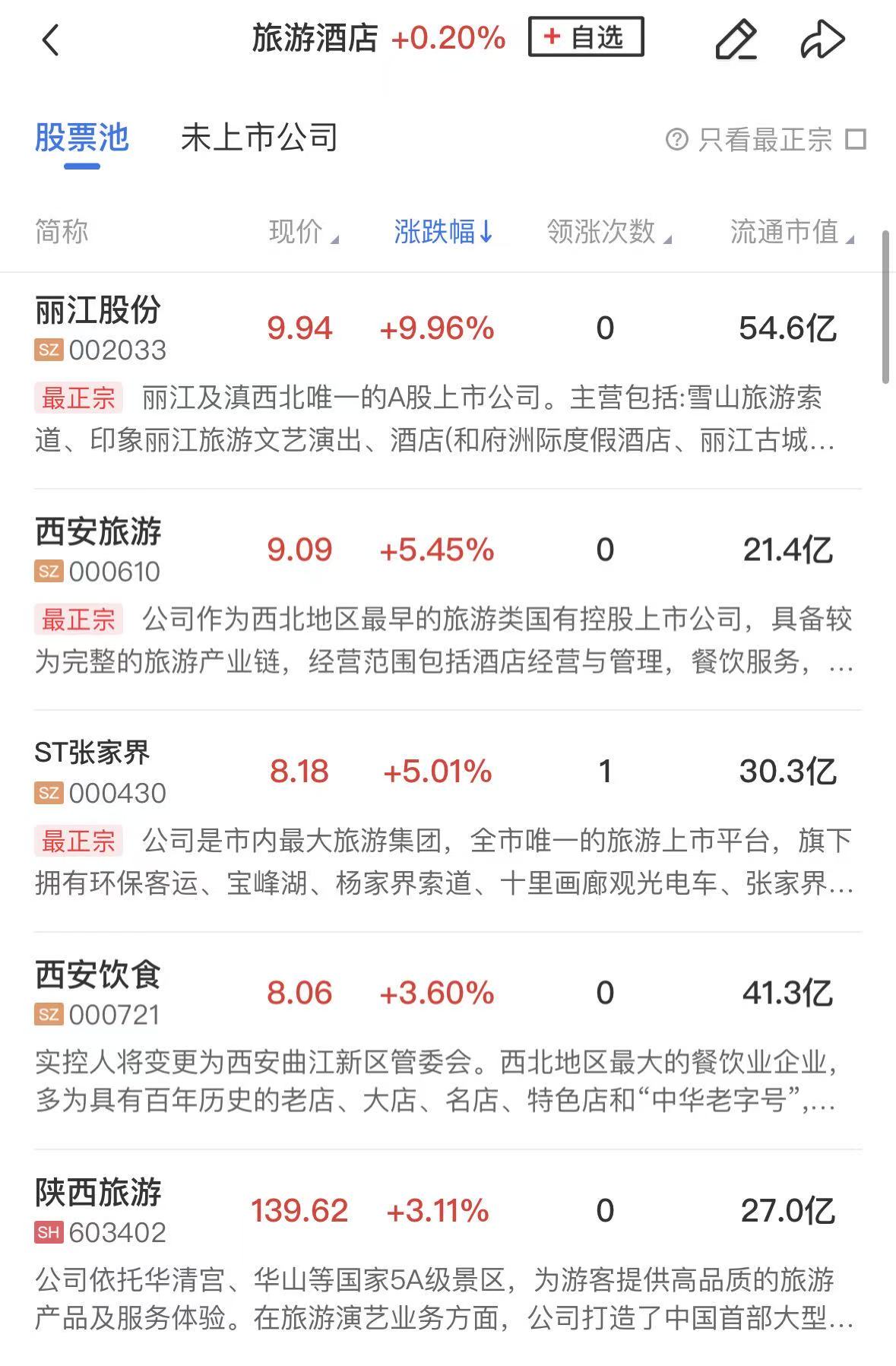Open 陕西旅游 stock details
Image resolution: width=896 pixels, height=1366 pixels.
(98, 1193)
